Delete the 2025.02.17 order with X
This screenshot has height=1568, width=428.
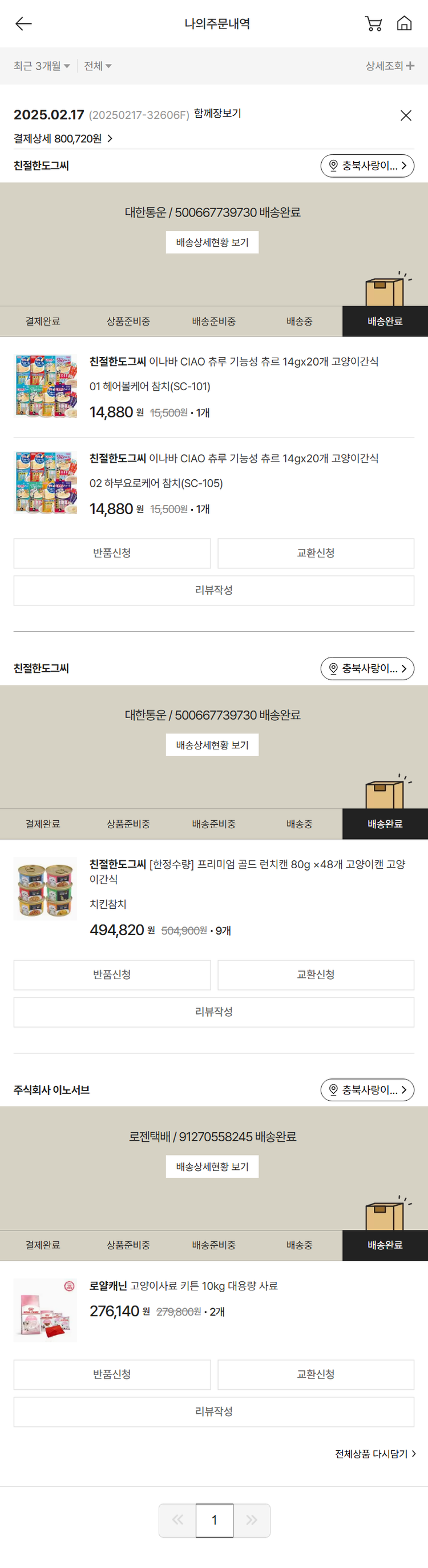coord(406,115)
